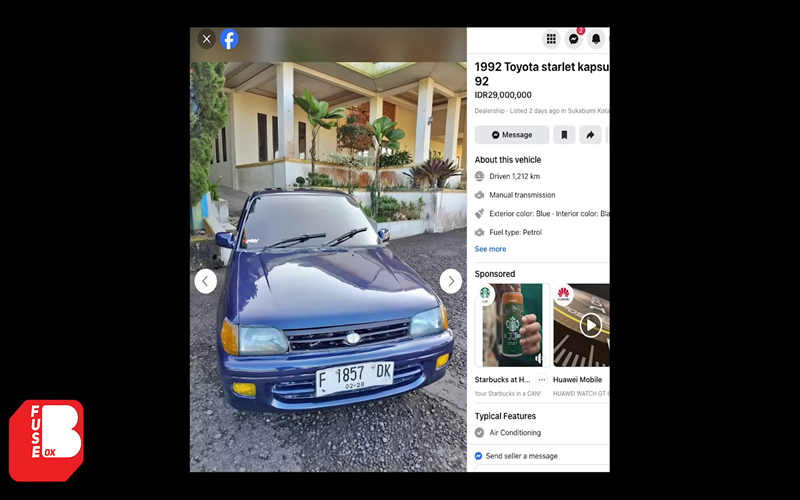The width and height of the screenshot is (800, 500).
Task: Expand vehicle details with See more
Action: (490, 249)
